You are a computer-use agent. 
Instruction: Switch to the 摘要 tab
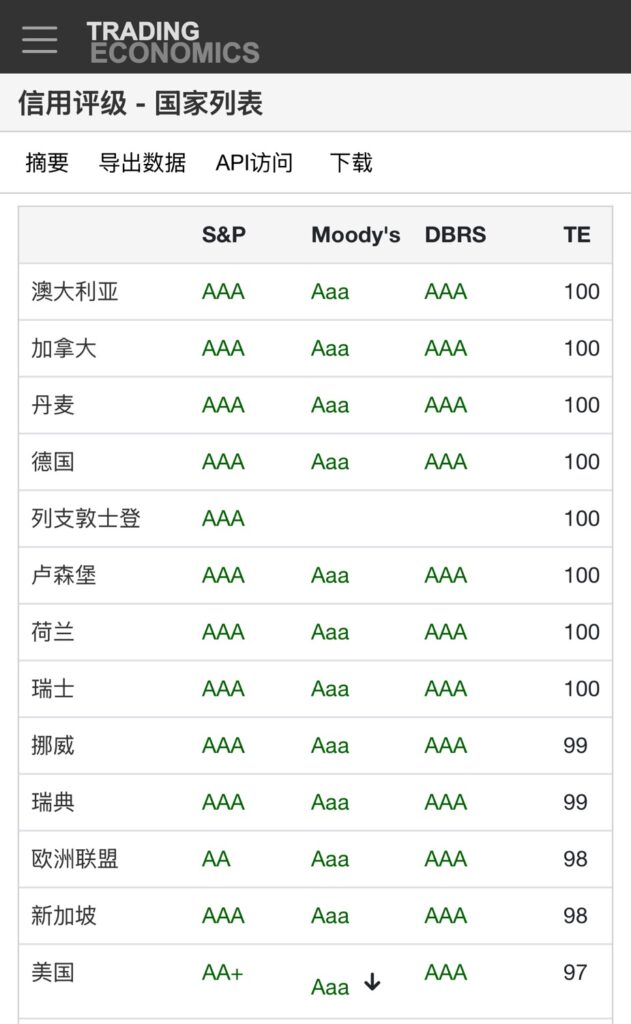[x=47, y=163]
